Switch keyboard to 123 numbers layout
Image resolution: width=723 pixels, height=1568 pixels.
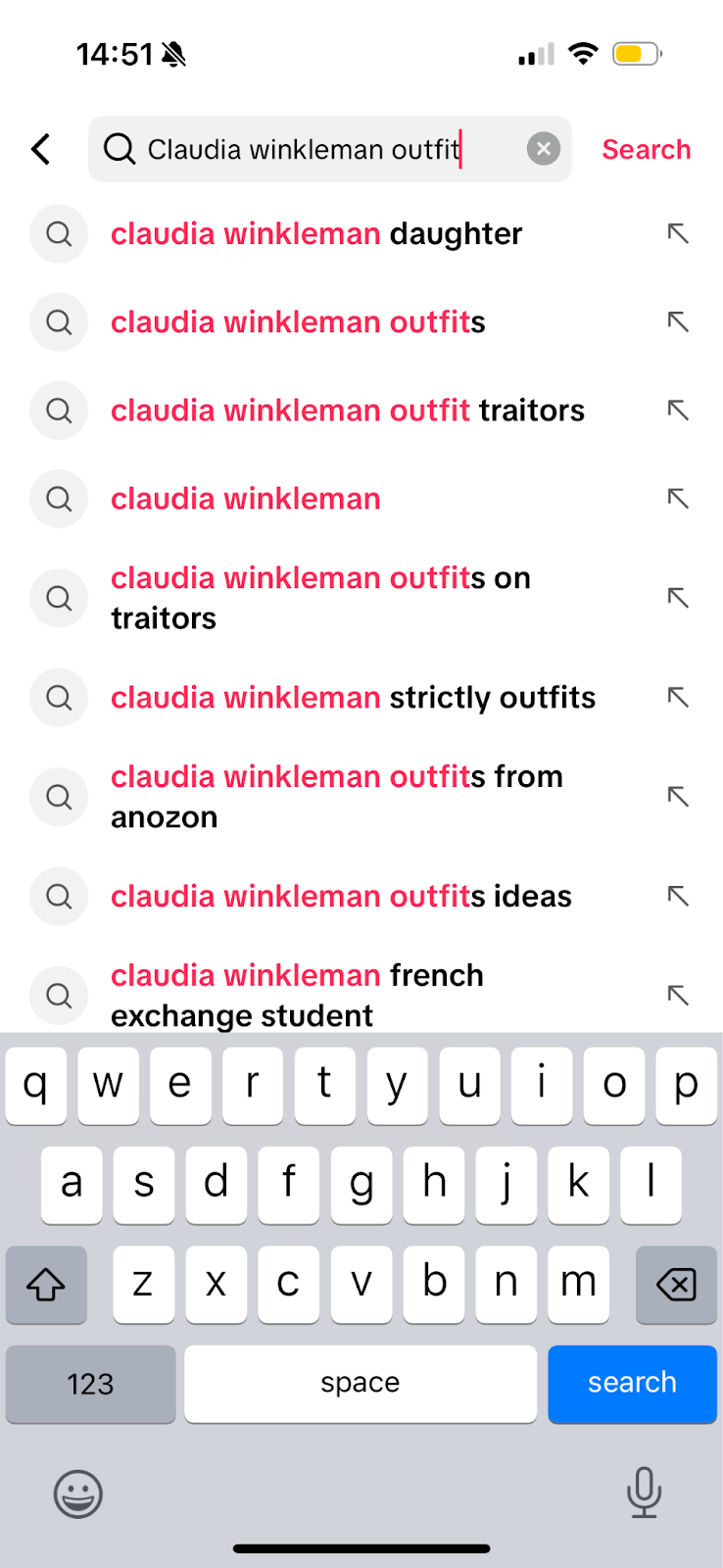(x=91, y=1383)
